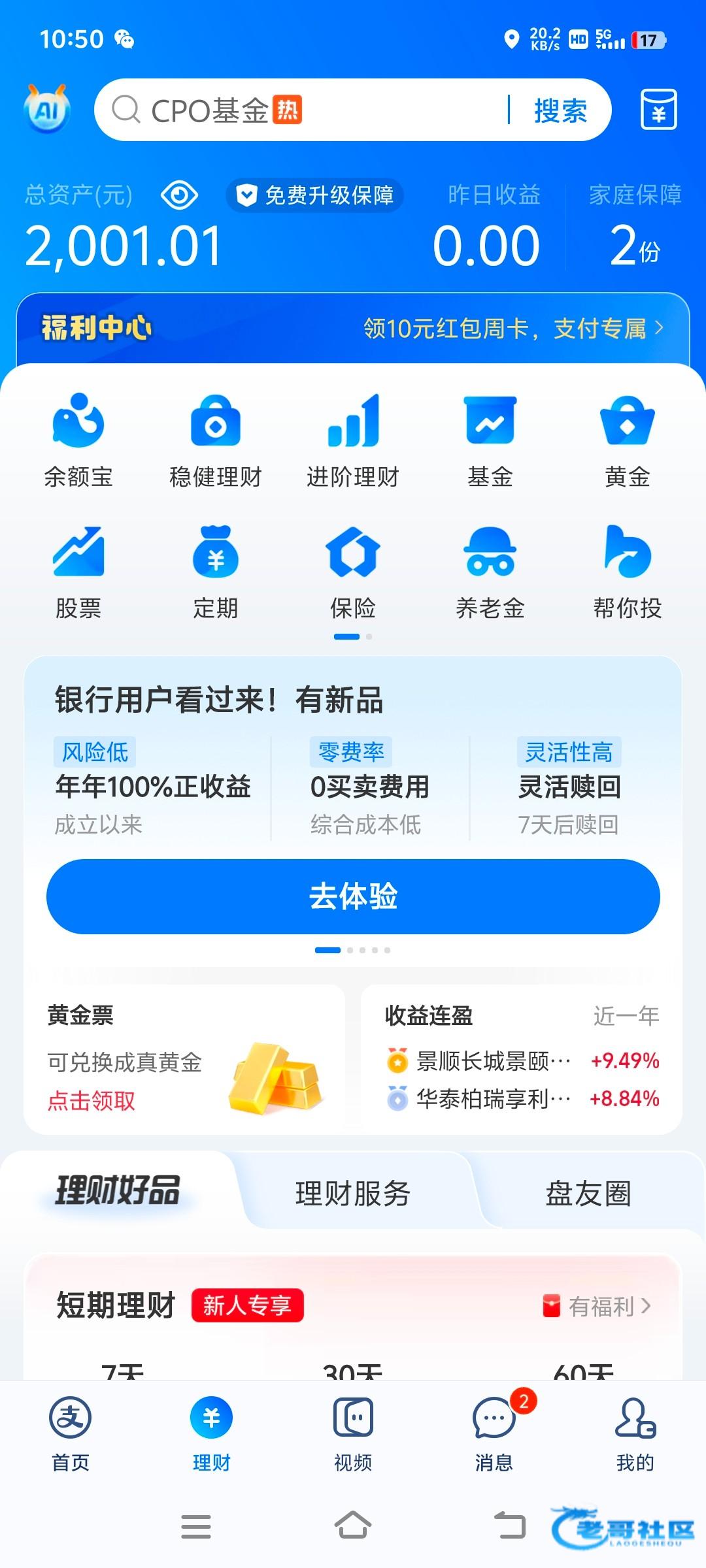Tap the 搜索 button

pos(560,110)
